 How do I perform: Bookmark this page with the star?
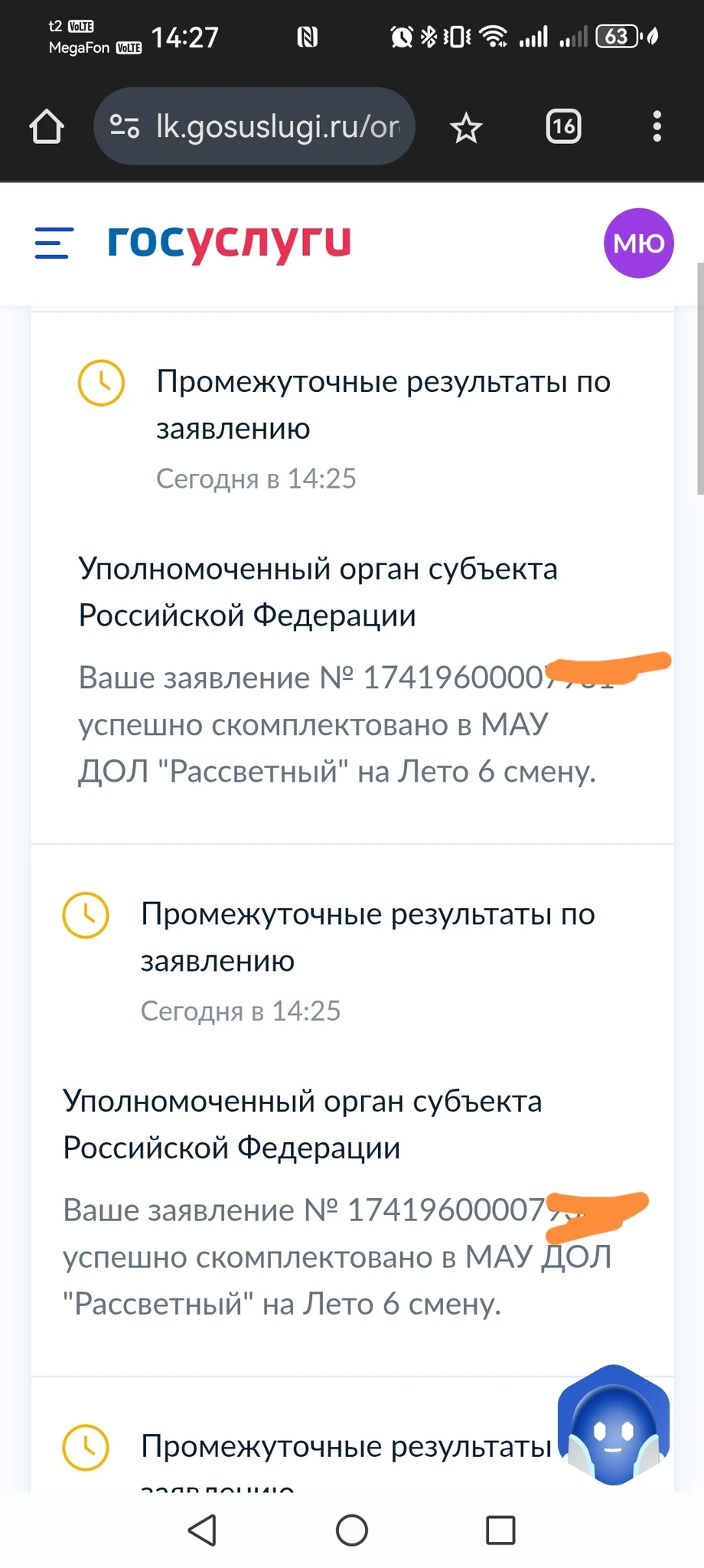coord(466,128)
